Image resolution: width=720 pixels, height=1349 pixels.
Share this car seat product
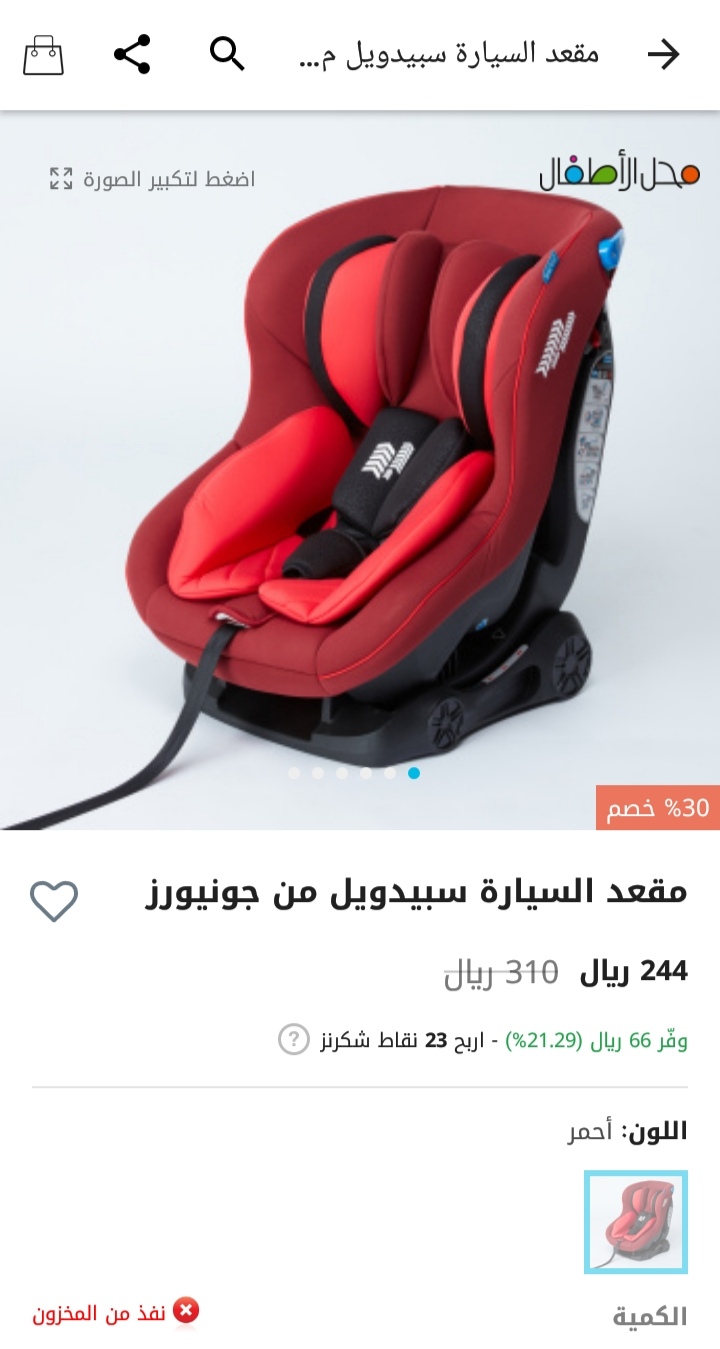pos(132,54)
